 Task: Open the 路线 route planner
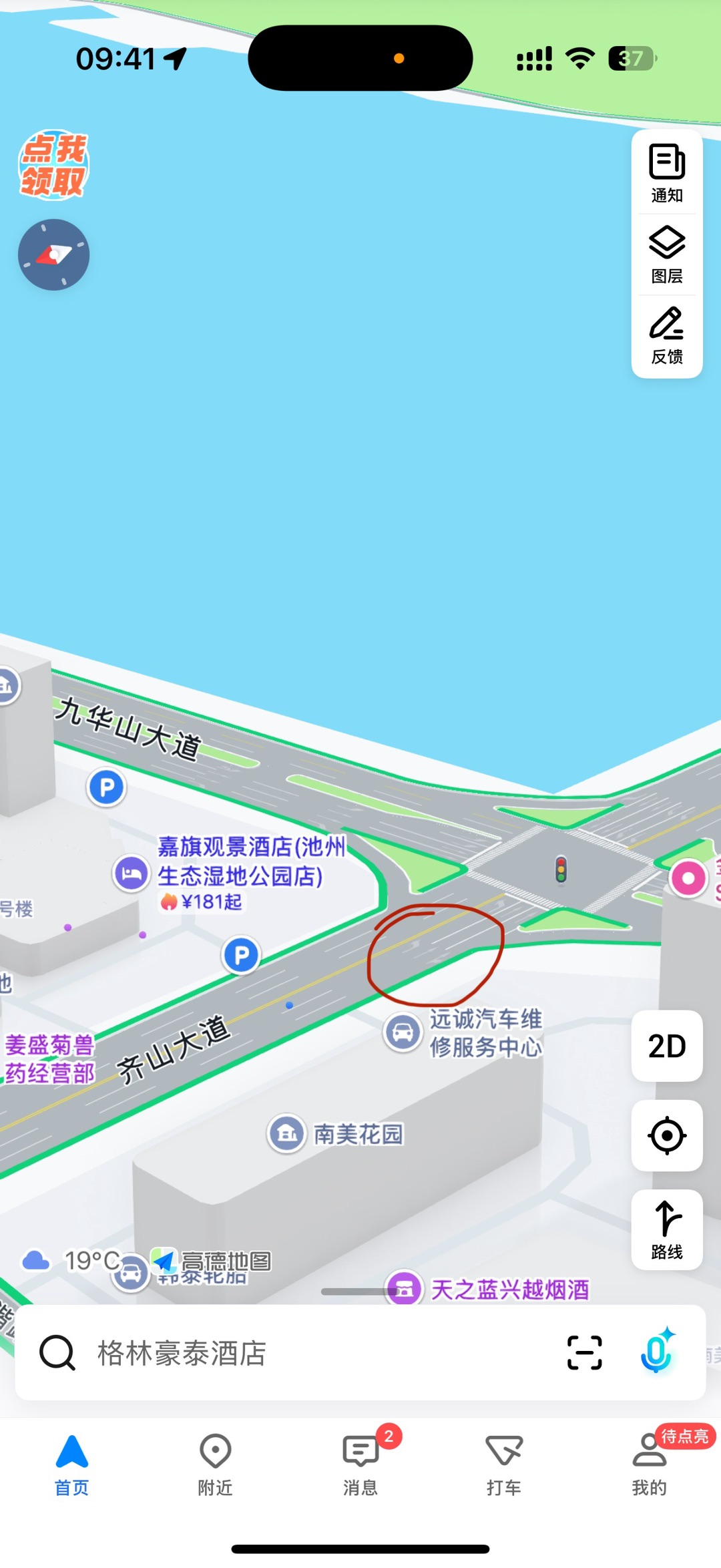[x=666, y=1229]
